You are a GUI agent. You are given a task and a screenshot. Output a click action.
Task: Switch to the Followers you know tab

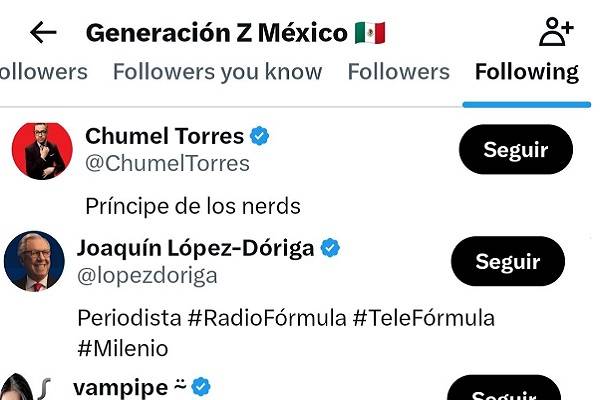[x=217, y=72]
